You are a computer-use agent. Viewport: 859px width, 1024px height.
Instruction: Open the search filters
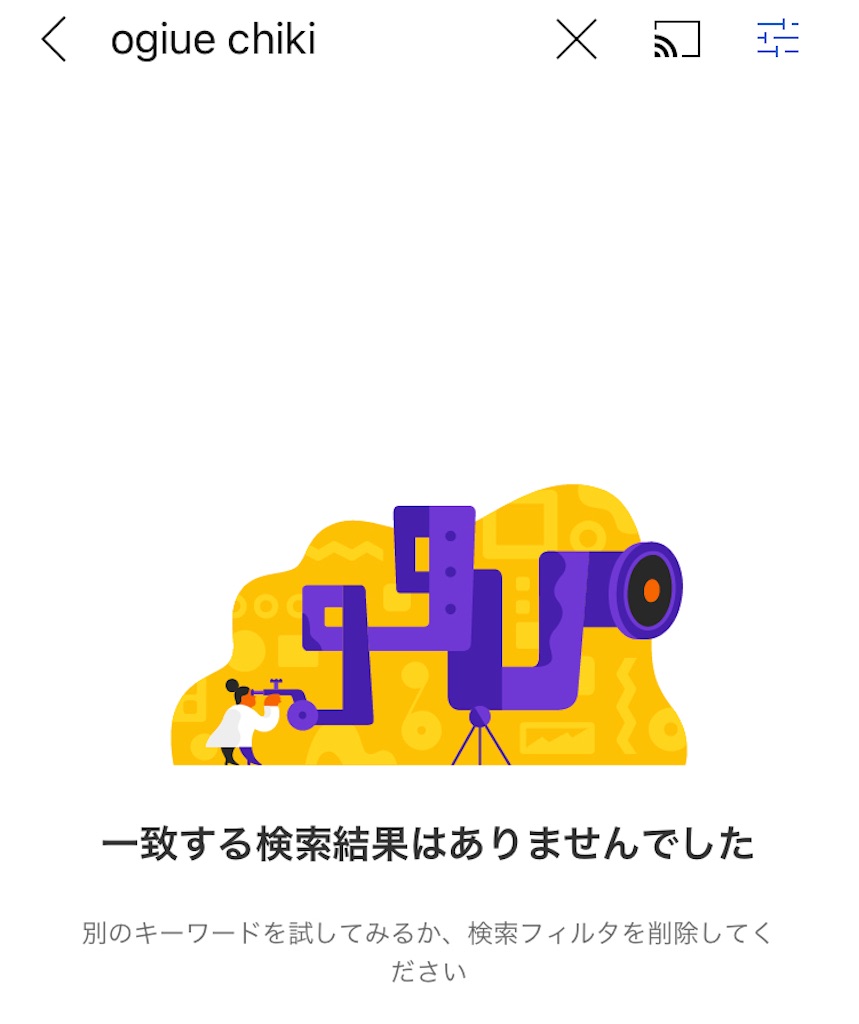coord(777,39)
